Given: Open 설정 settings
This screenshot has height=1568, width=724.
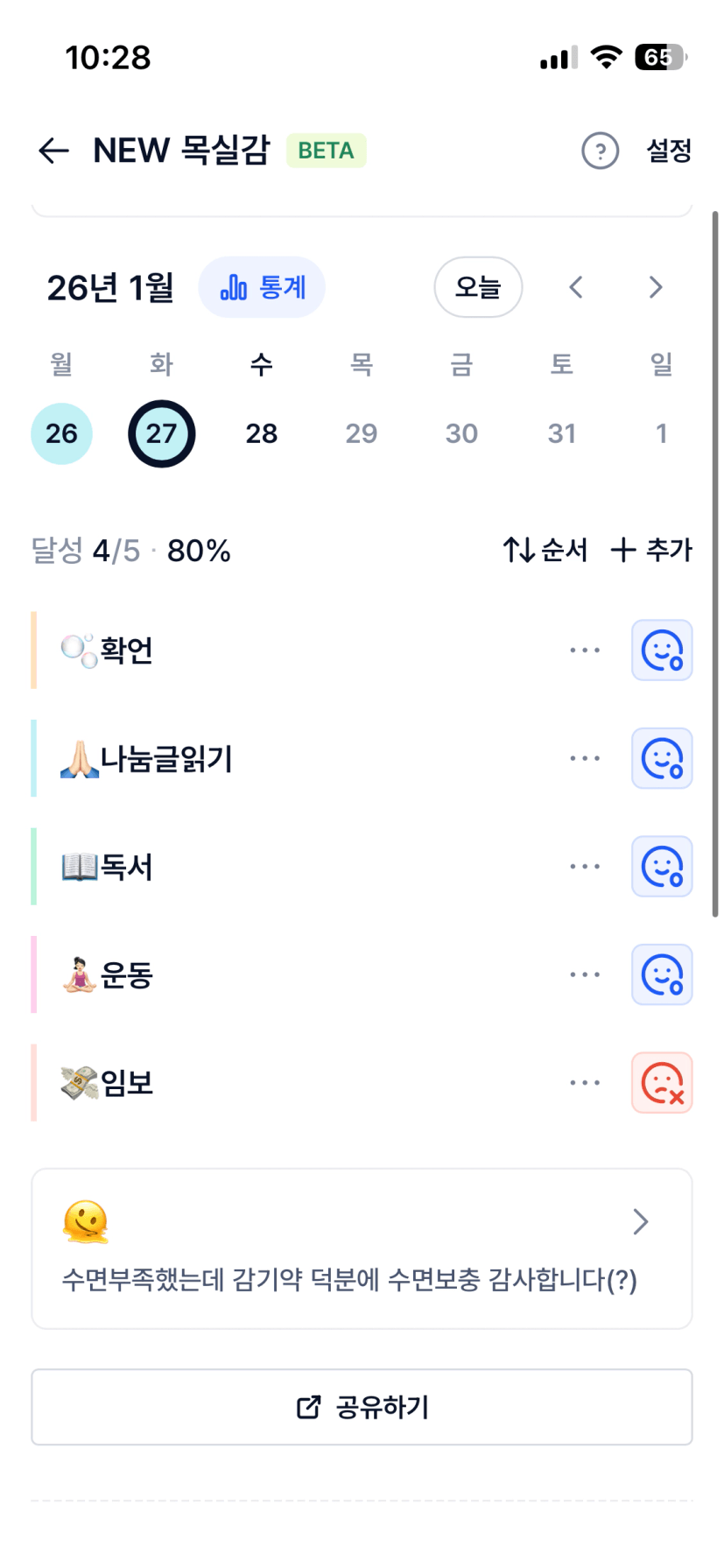Looking at the screenshot, I should coord(669,151).
